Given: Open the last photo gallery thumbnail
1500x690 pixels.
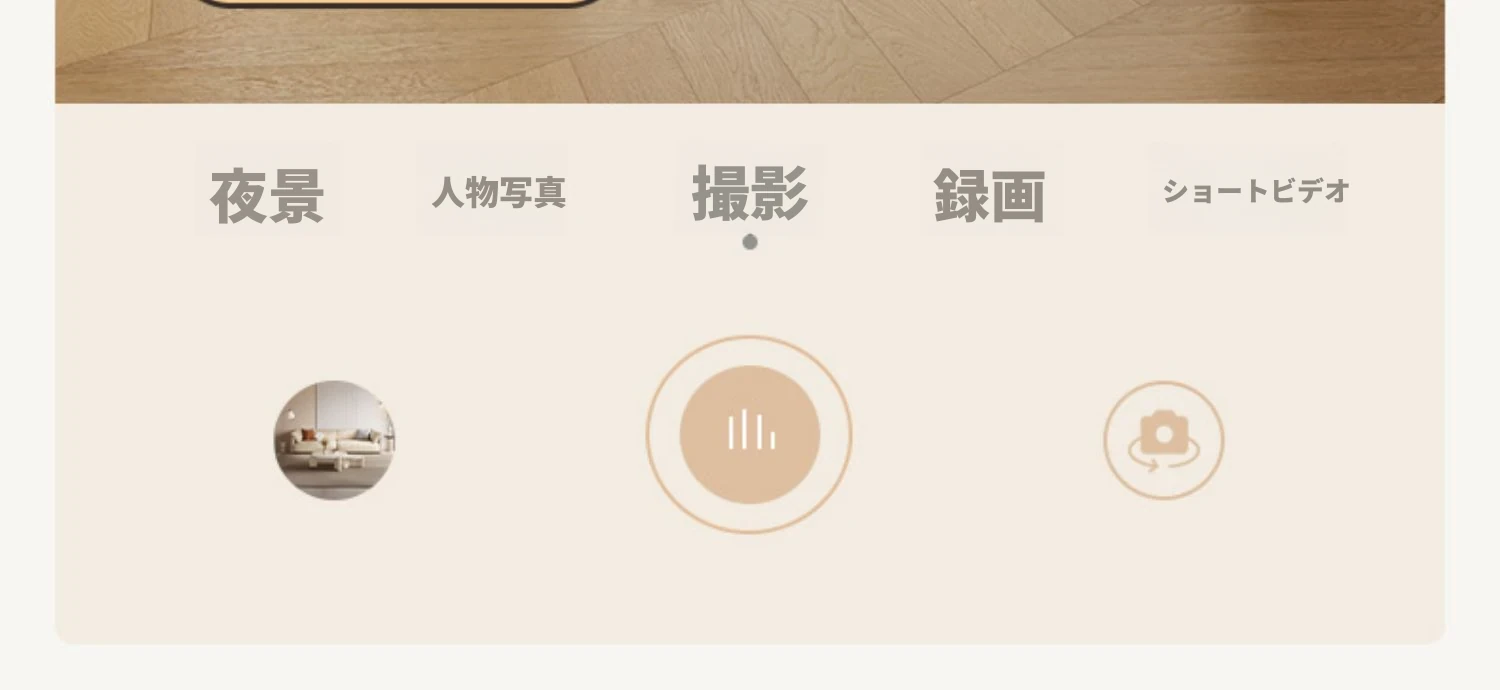Looking at the screenshot, I should point(334,439).
